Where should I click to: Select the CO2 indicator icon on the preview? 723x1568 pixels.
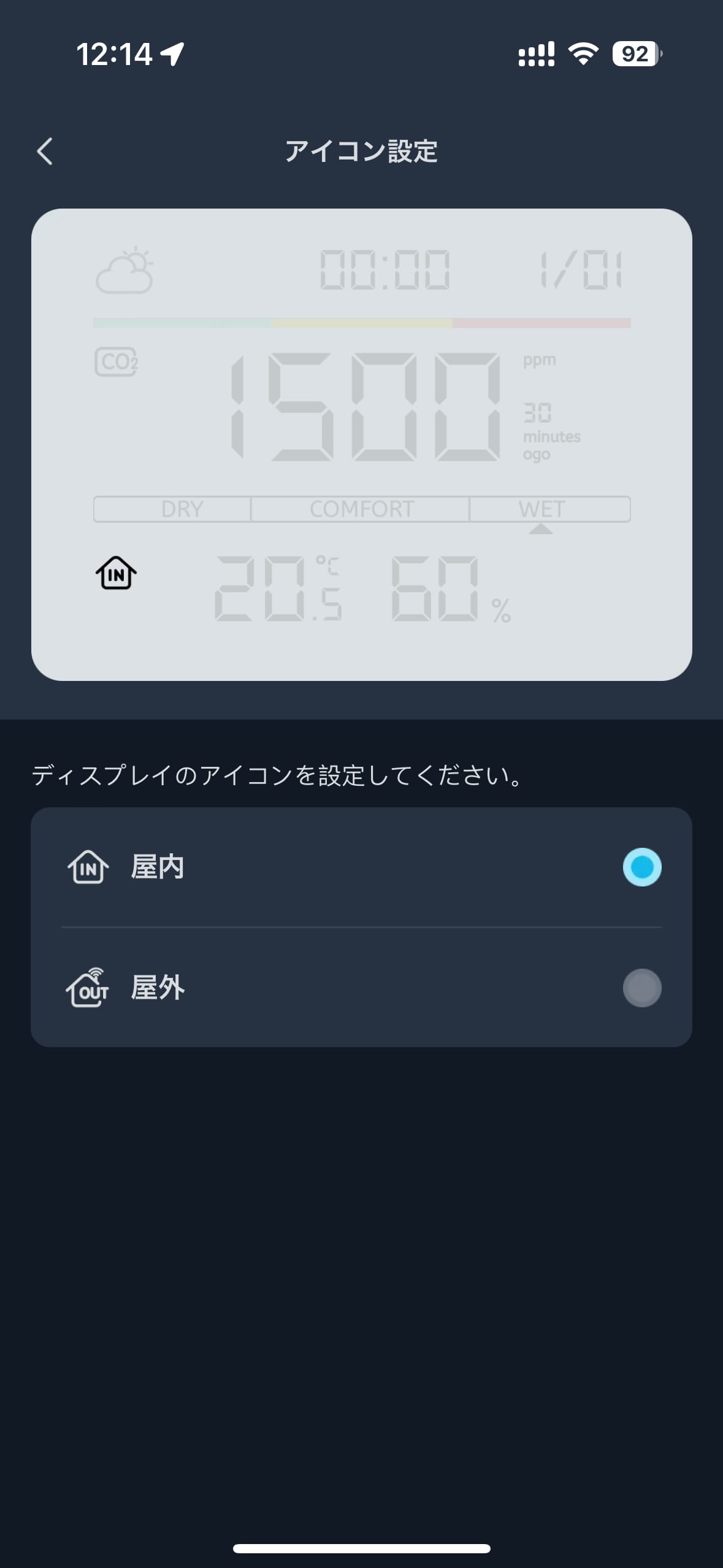118,361
